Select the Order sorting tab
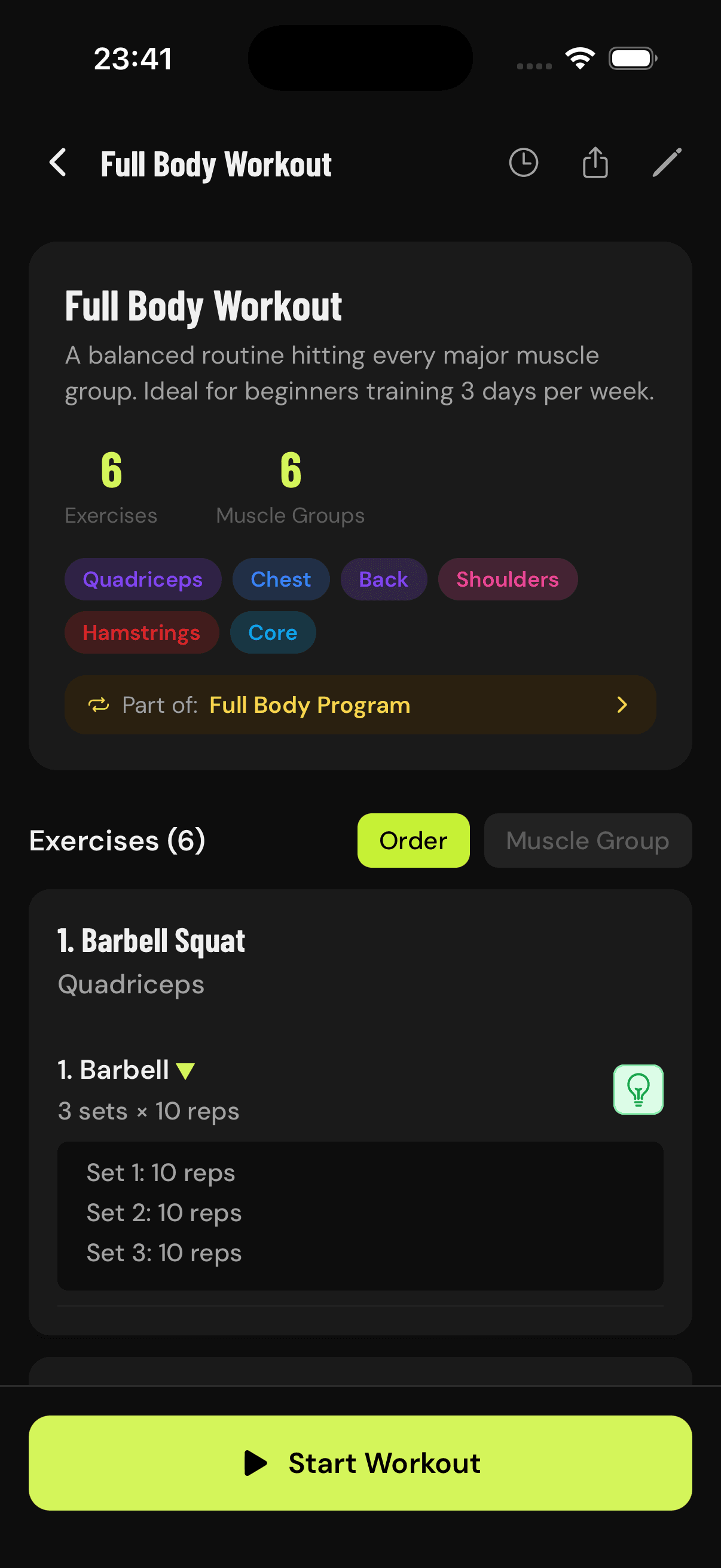 413,841
